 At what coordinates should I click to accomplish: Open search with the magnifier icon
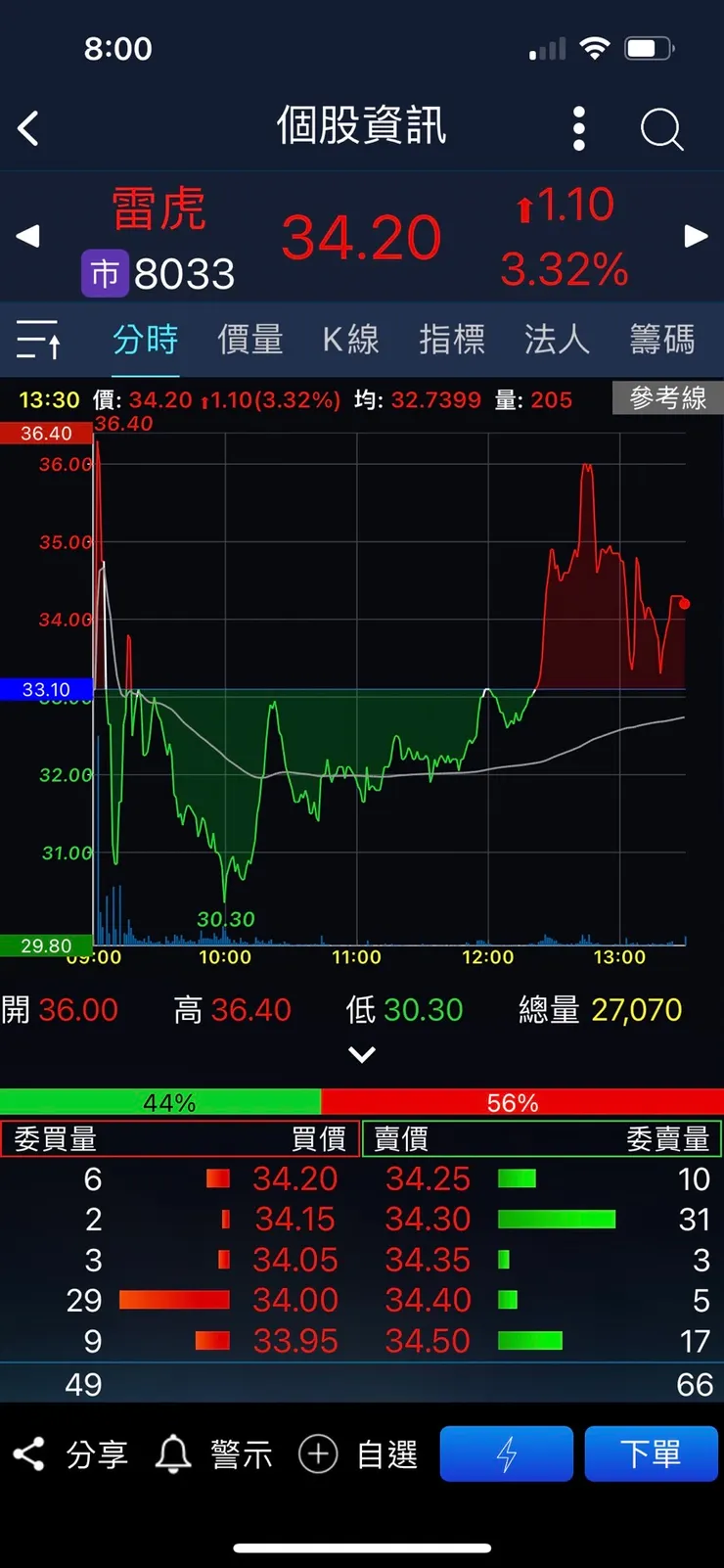[x=660, y=127]
